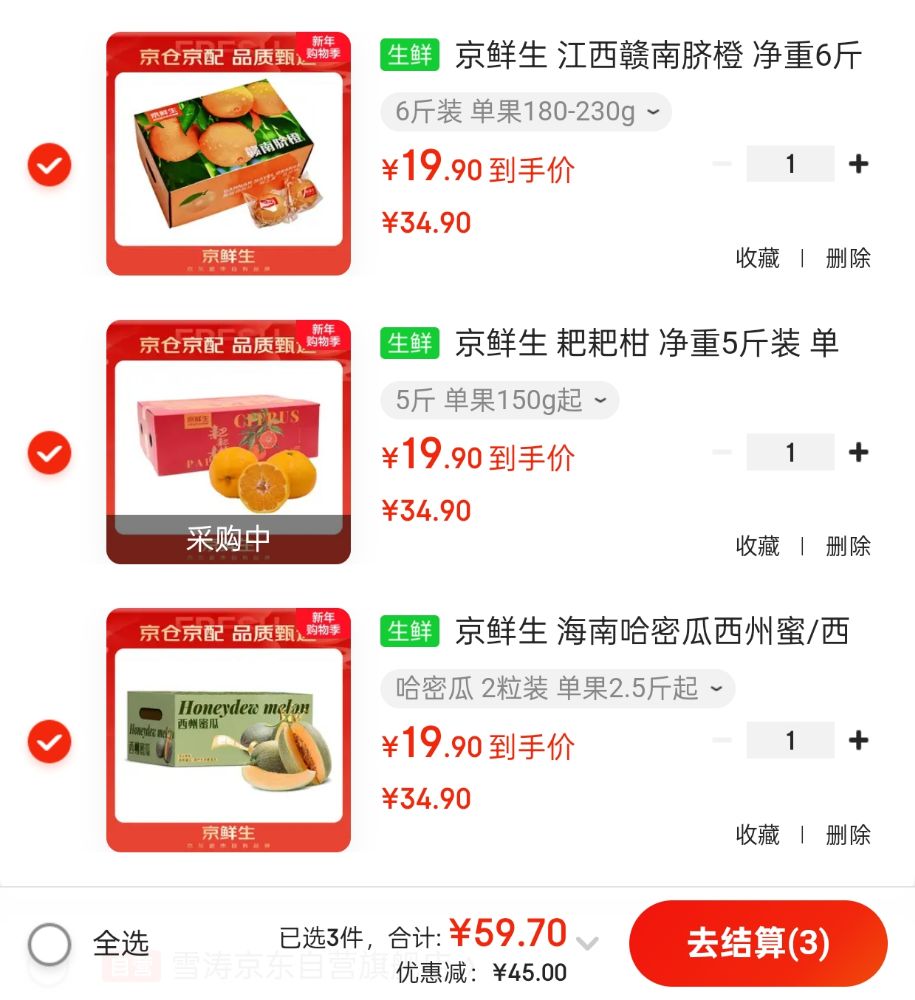Add 耙耙柑 to favorites via 收藏

[757, 546]
